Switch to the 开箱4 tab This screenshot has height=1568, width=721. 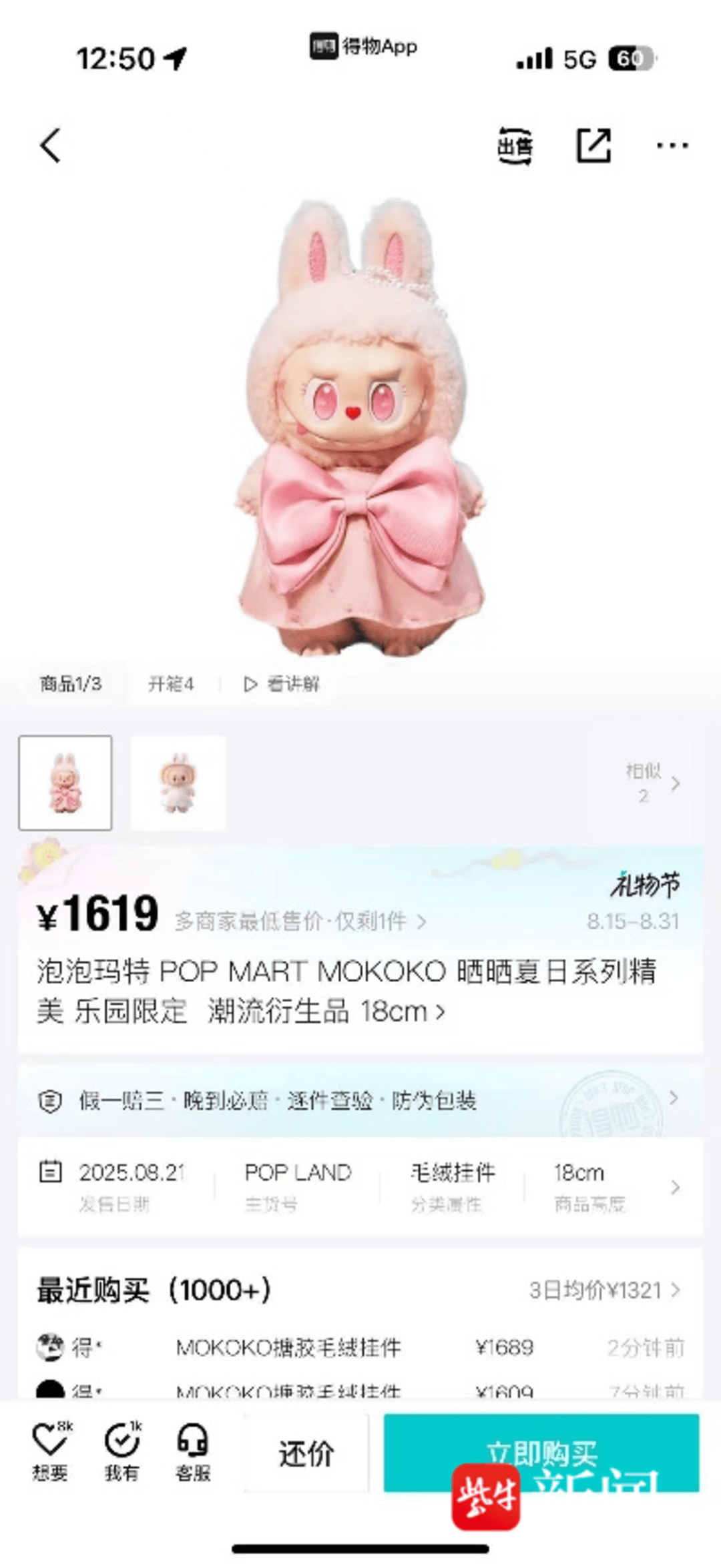click(x=171, y=684)
